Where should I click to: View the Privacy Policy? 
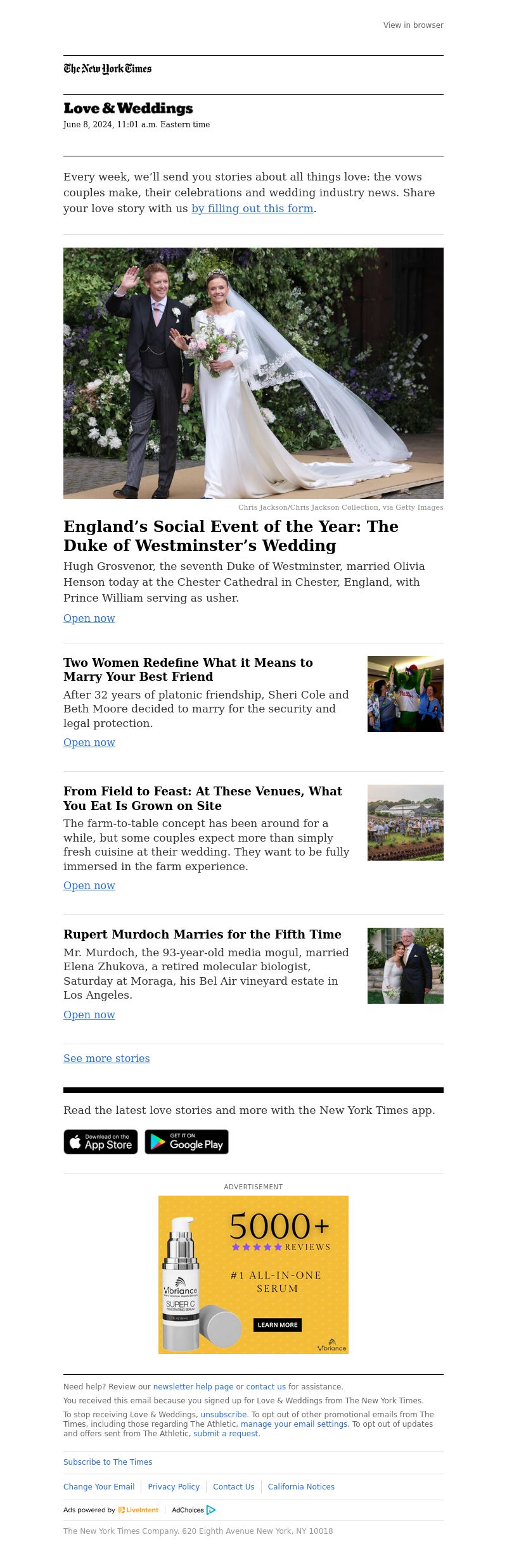click(174, 1487)
